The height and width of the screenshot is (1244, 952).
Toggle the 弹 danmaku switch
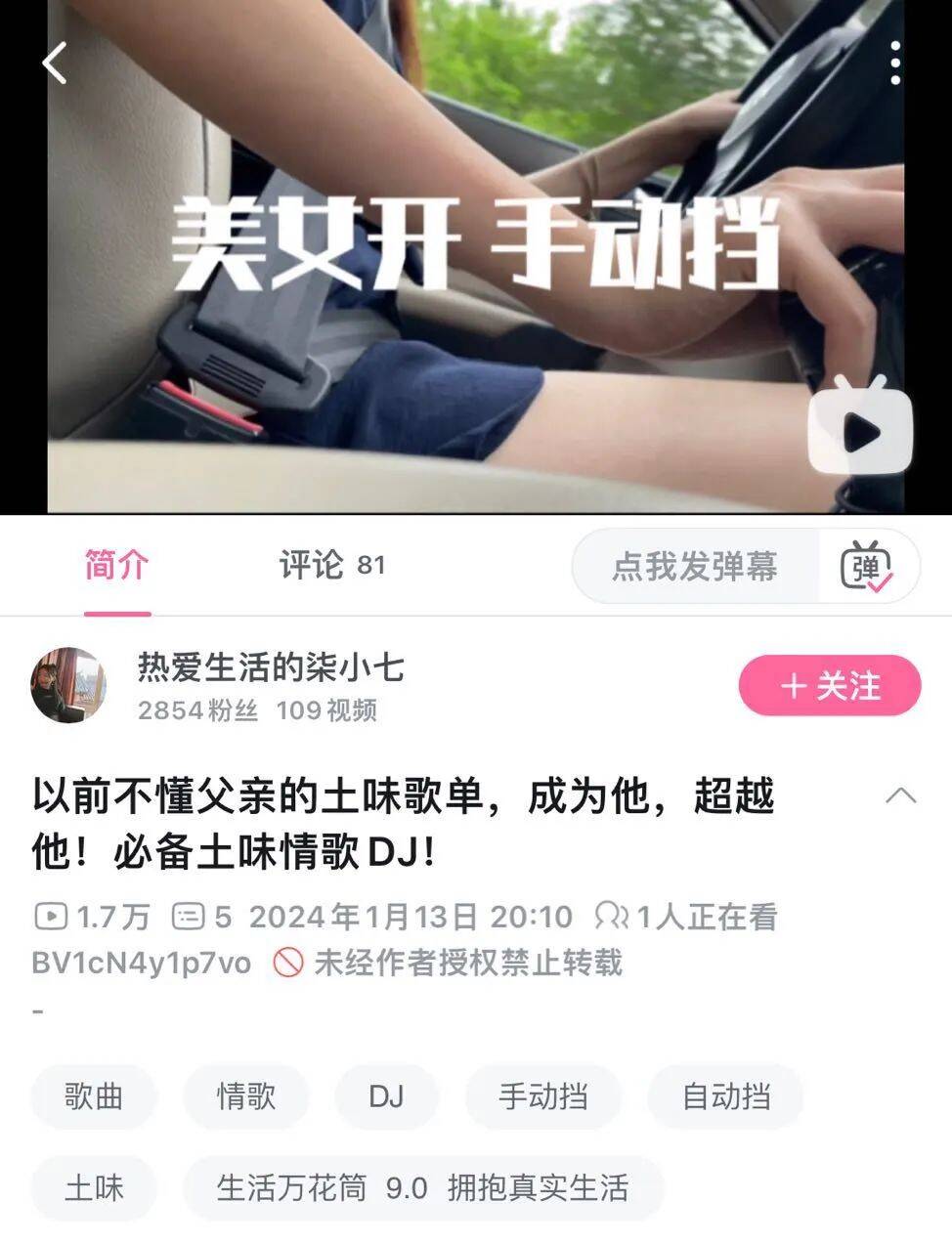(867, 567)
